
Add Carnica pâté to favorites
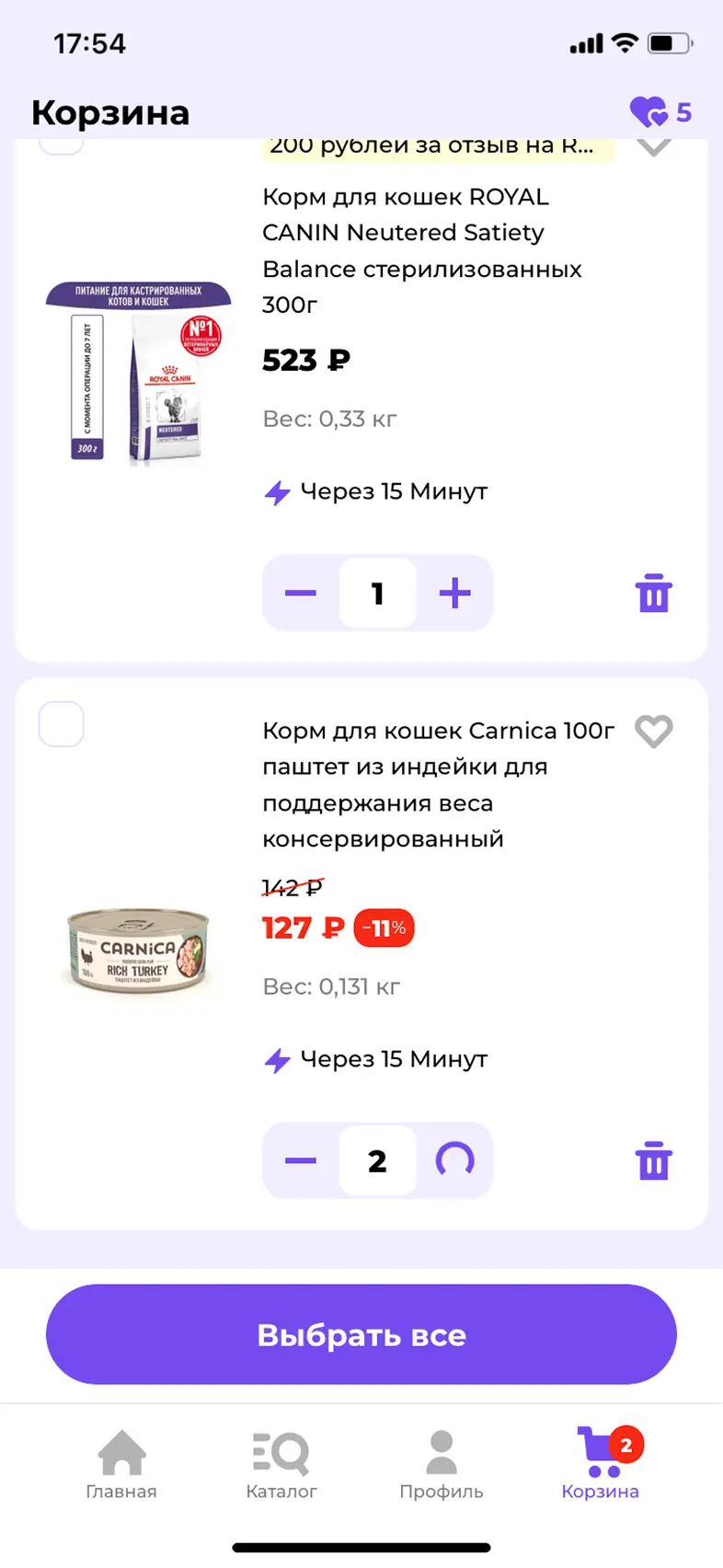point(653,732)
